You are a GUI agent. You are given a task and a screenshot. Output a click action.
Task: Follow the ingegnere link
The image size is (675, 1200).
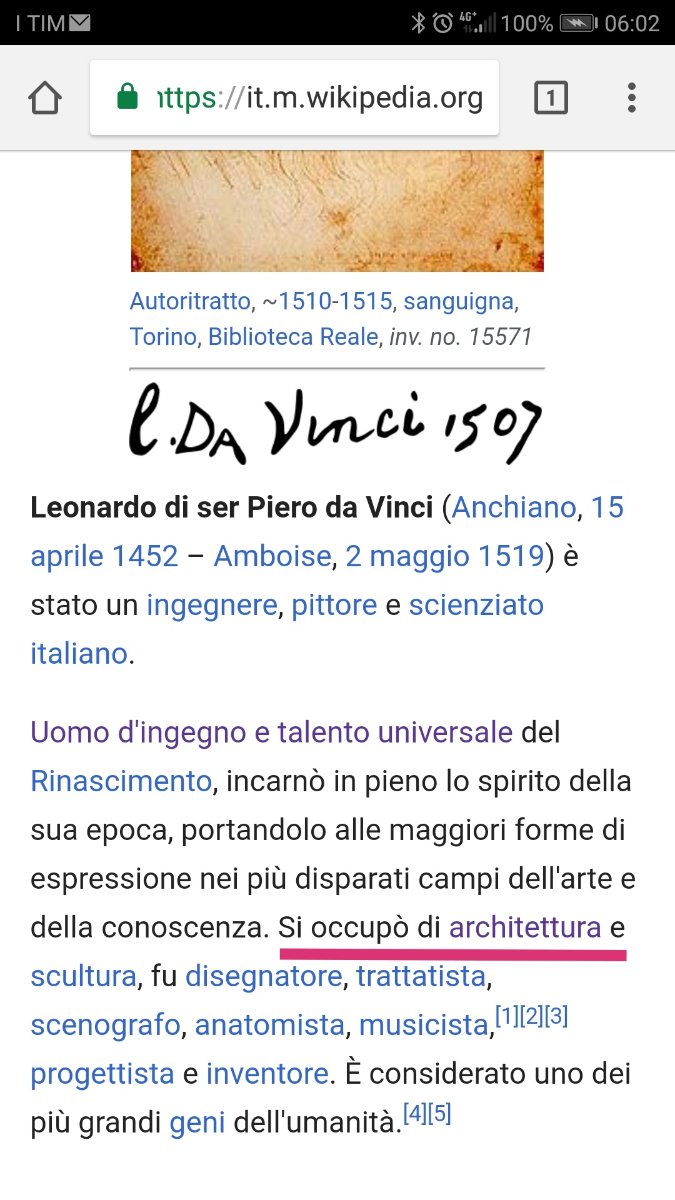(211, 605)
